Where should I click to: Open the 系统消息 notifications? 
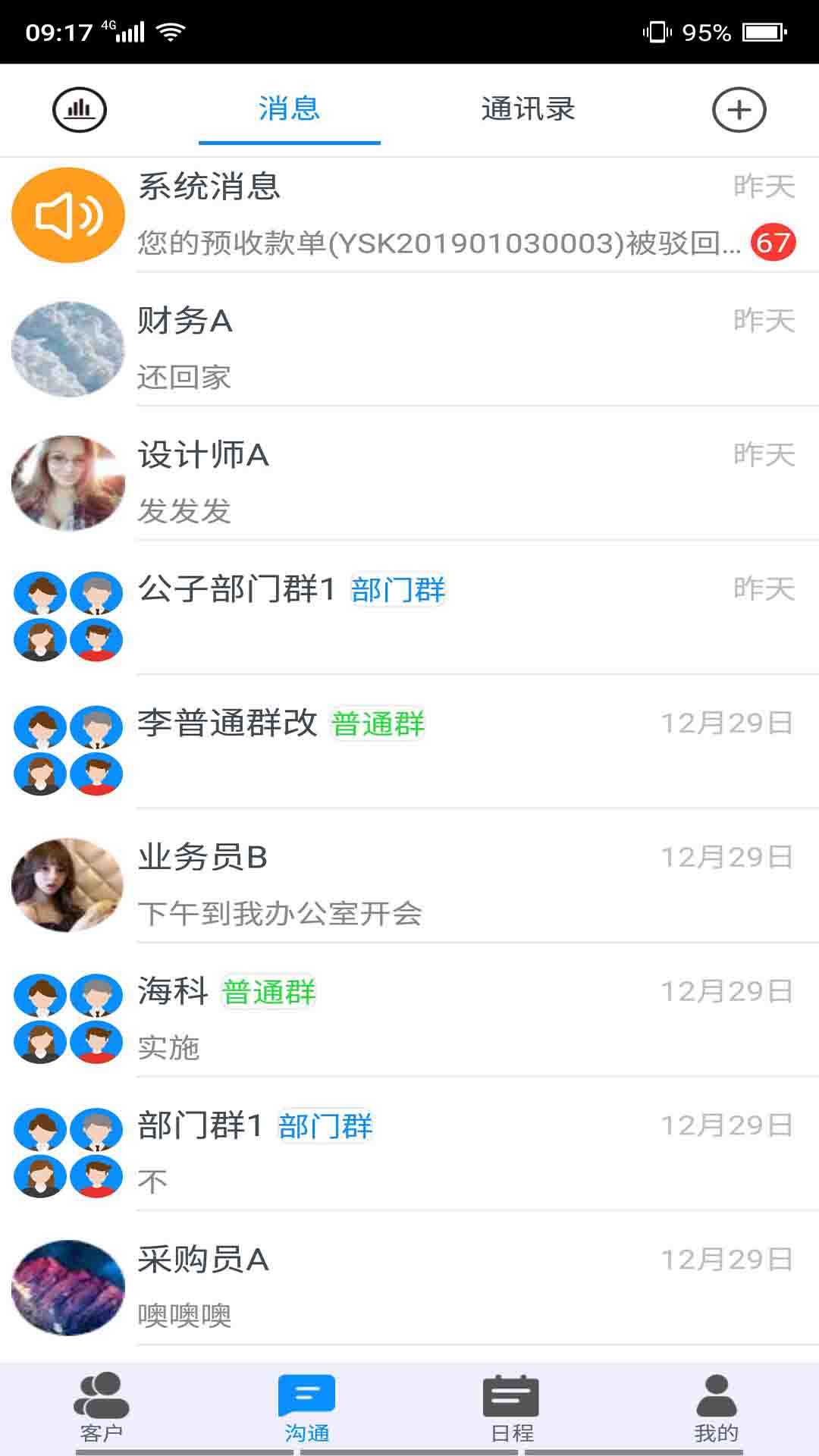(409, 215)
